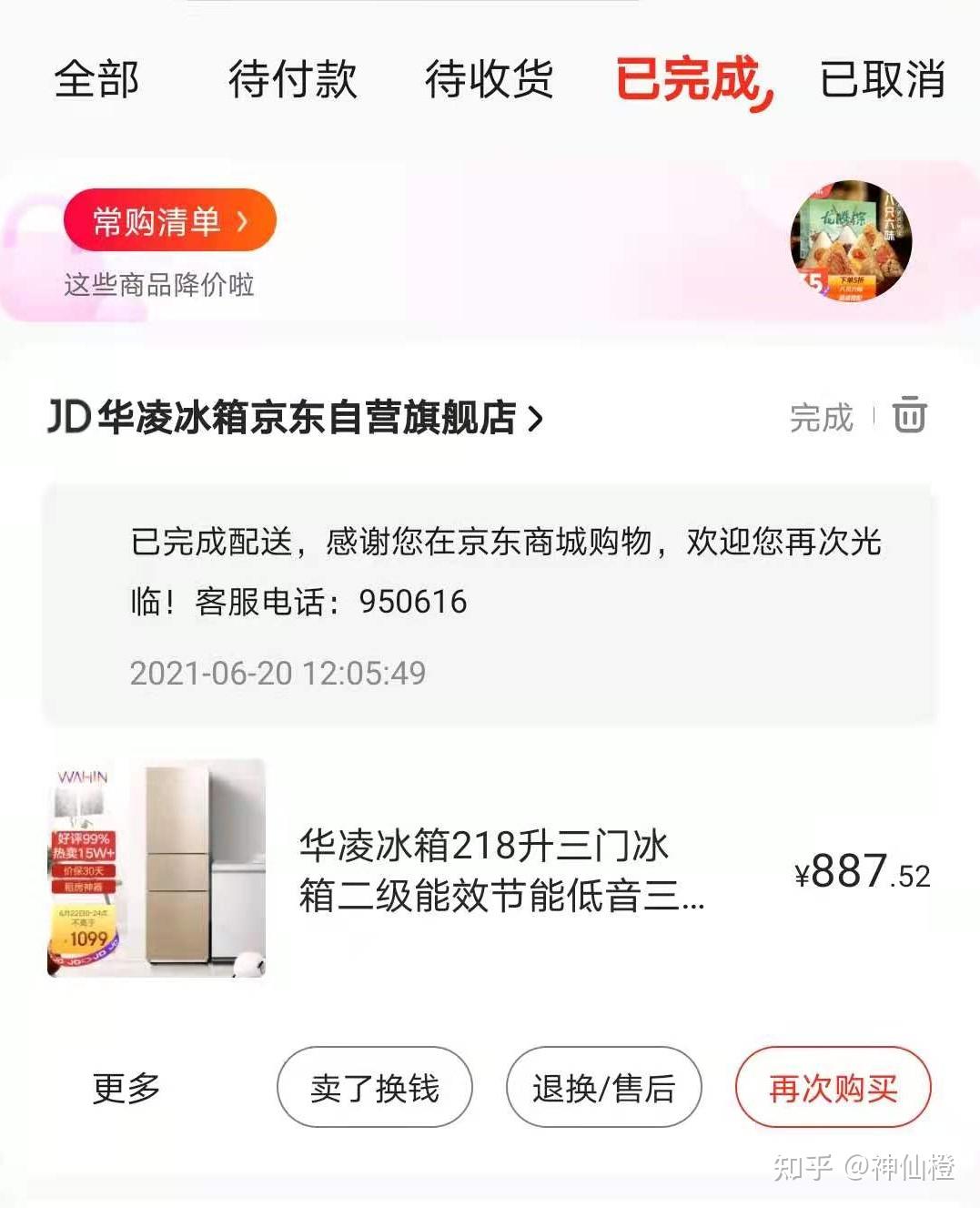
Task: Tap the 租房神器 label icon
Action: (85, 888)
